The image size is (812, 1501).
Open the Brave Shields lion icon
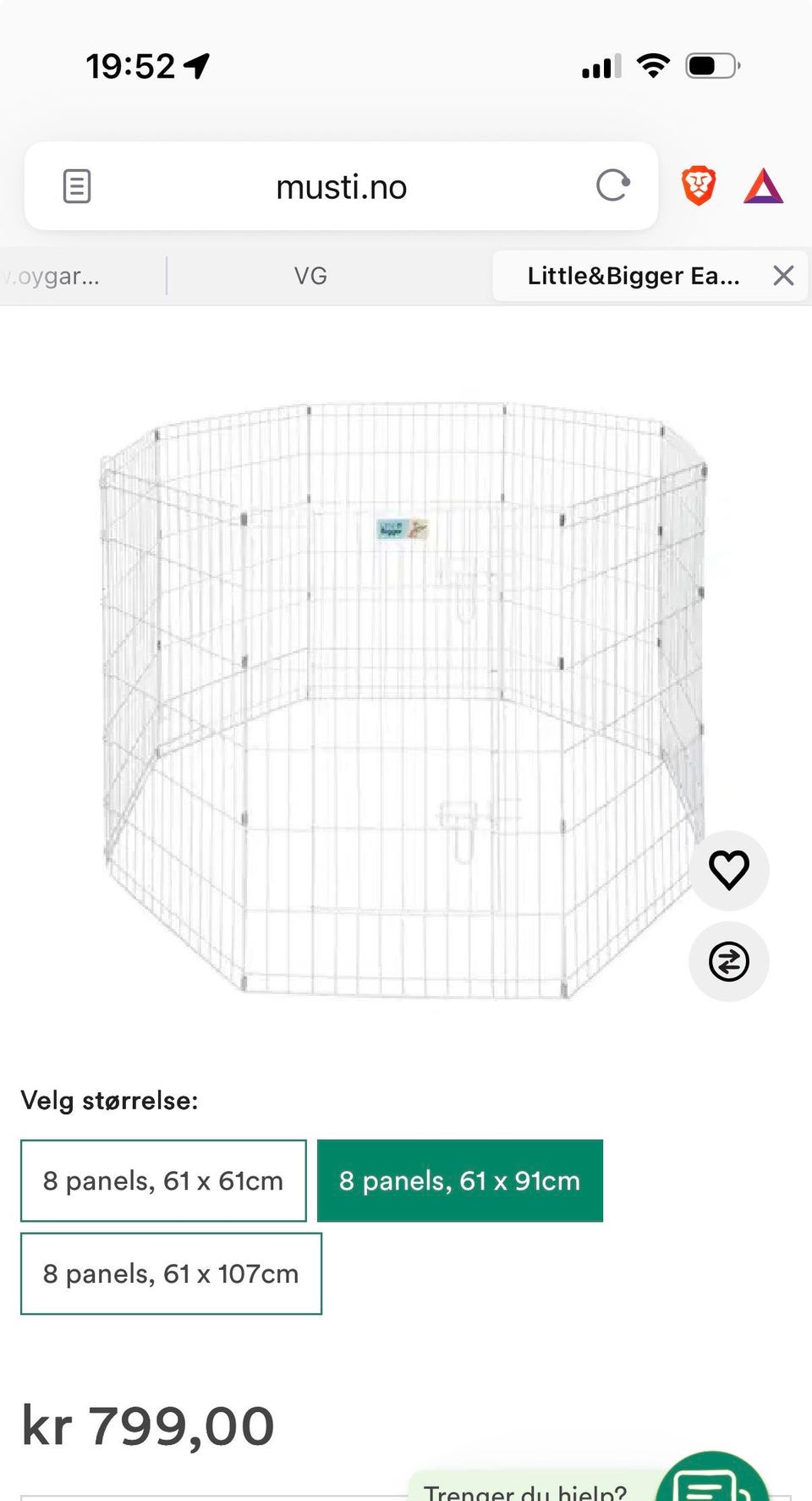(x=697, y=186)
